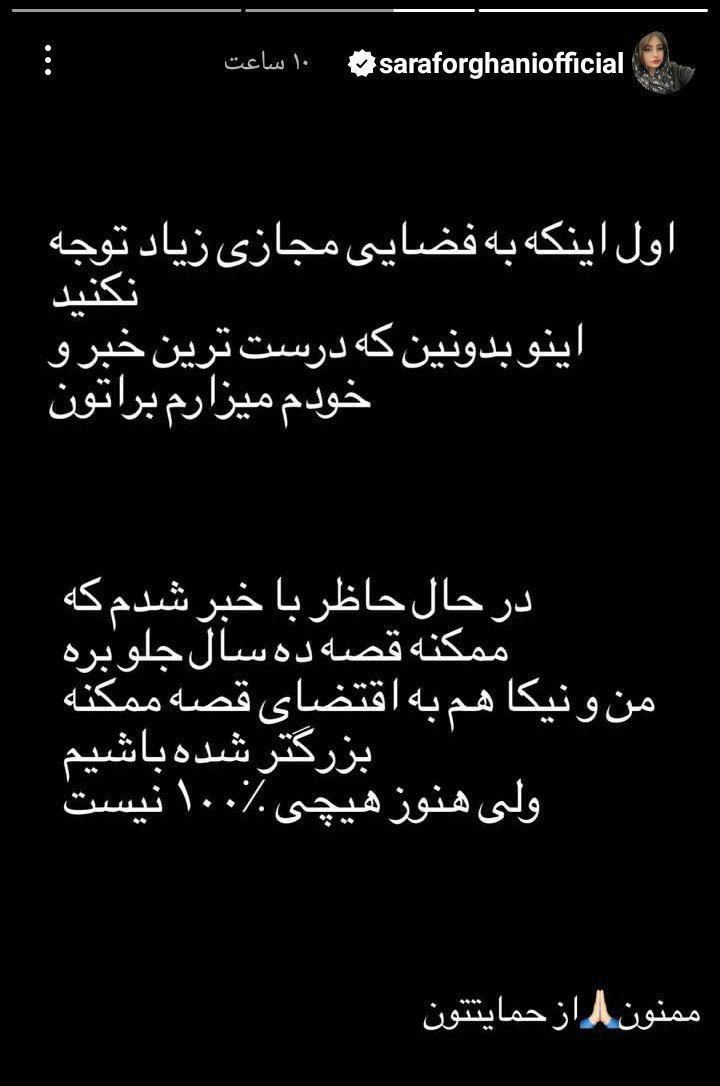Image resolution: width=720 pixels, height=1086 pixels.
Task: Open saraforghaniofficial's profile picture
Action: (x=664, y=64)
